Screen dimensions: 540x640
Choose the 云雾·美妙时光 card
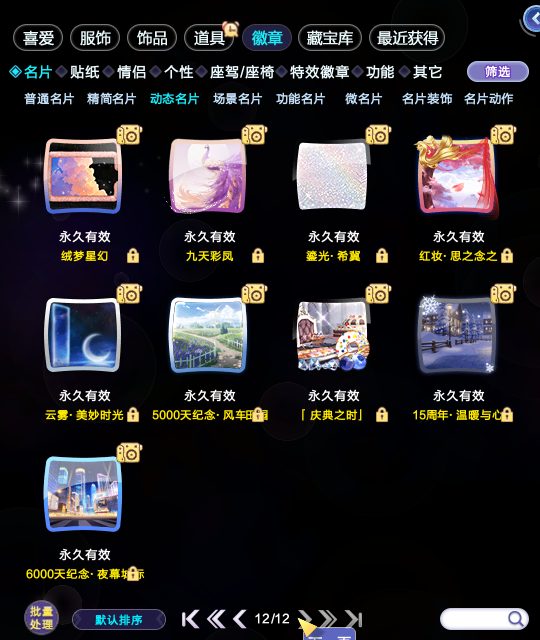pos(84,335)
